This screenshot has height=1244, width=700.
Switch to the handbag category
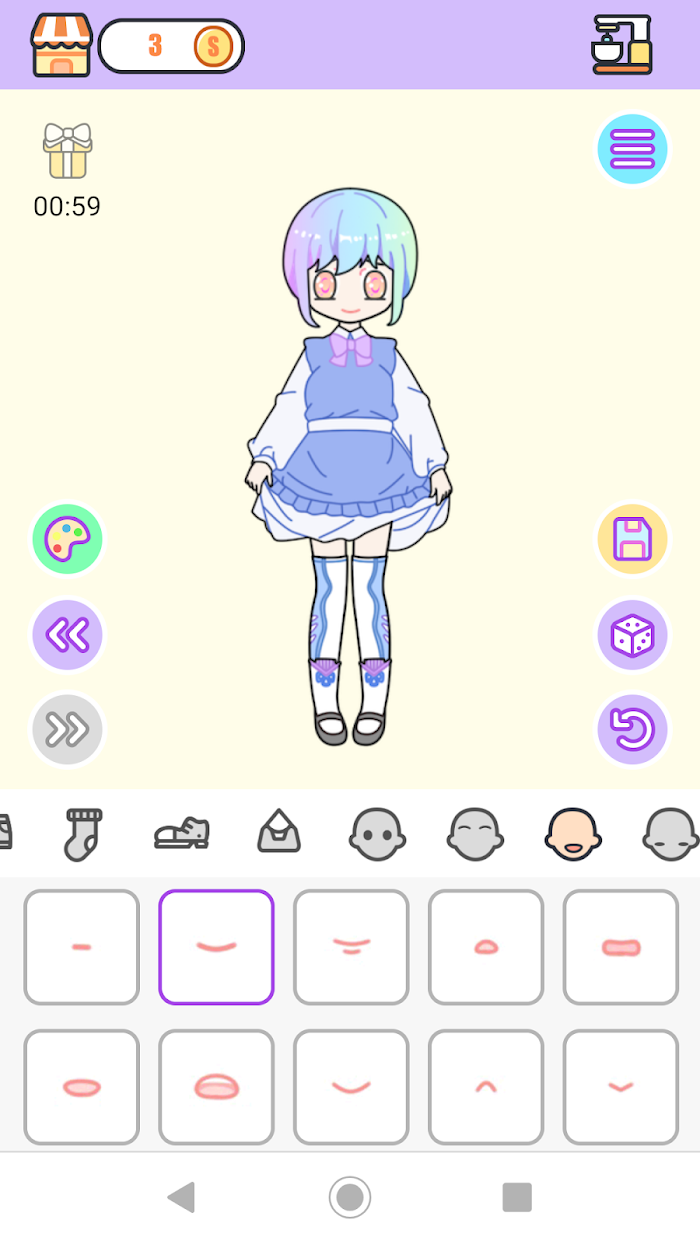(279, 832)
